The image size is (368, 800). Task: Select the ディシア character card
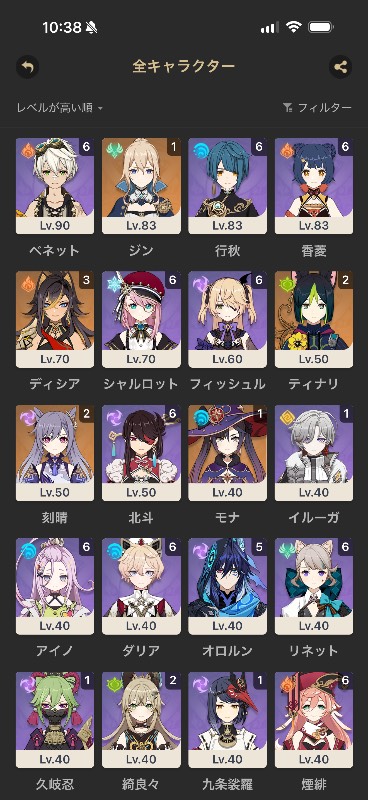coord(55,319)
